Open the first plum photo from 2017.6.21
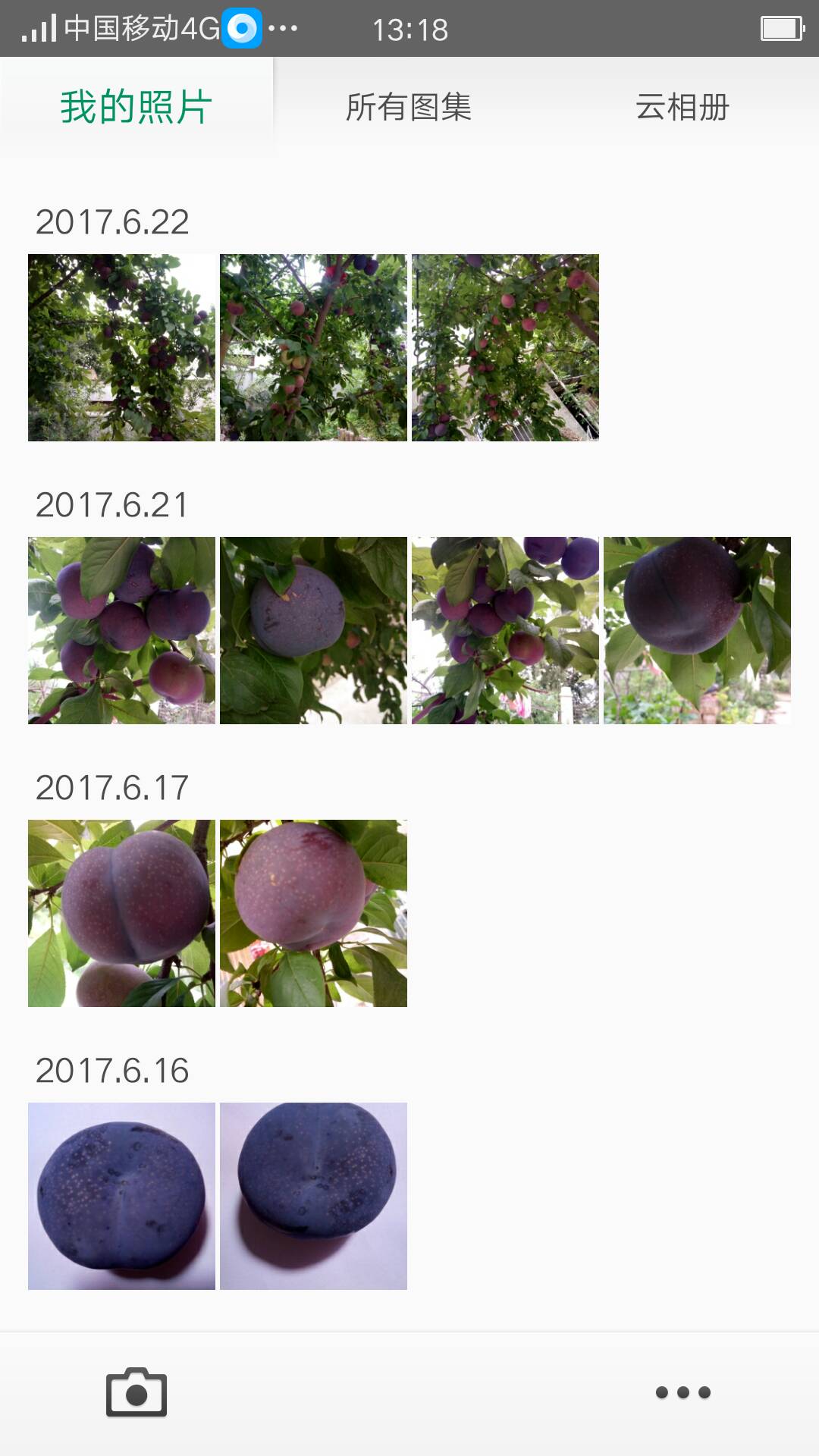 pos(121,630)
